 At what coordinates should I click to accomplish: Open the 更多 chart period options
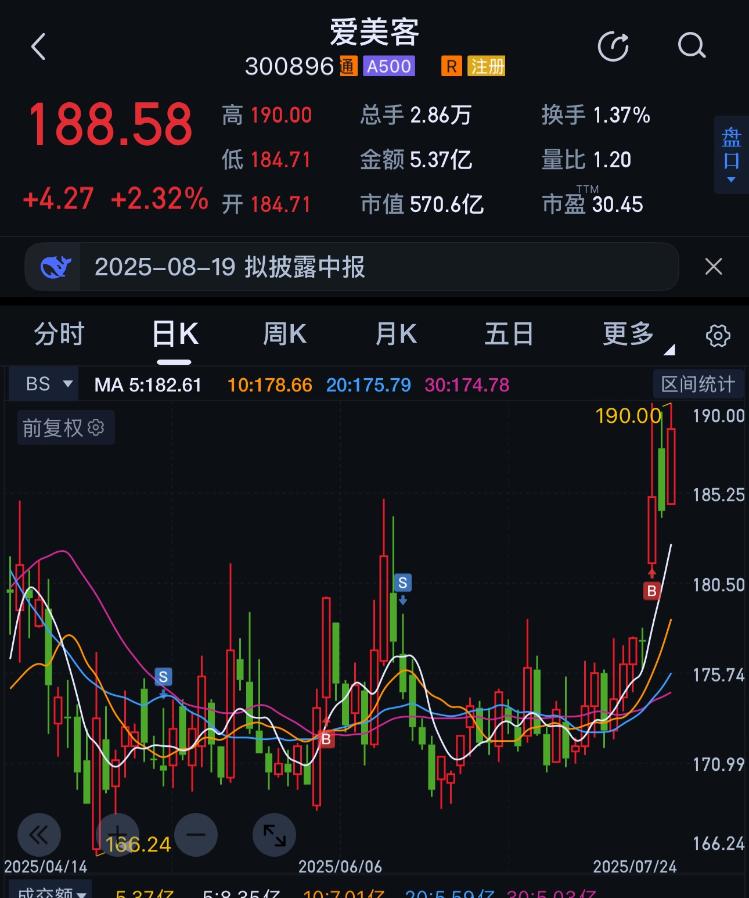click(630, 334)
